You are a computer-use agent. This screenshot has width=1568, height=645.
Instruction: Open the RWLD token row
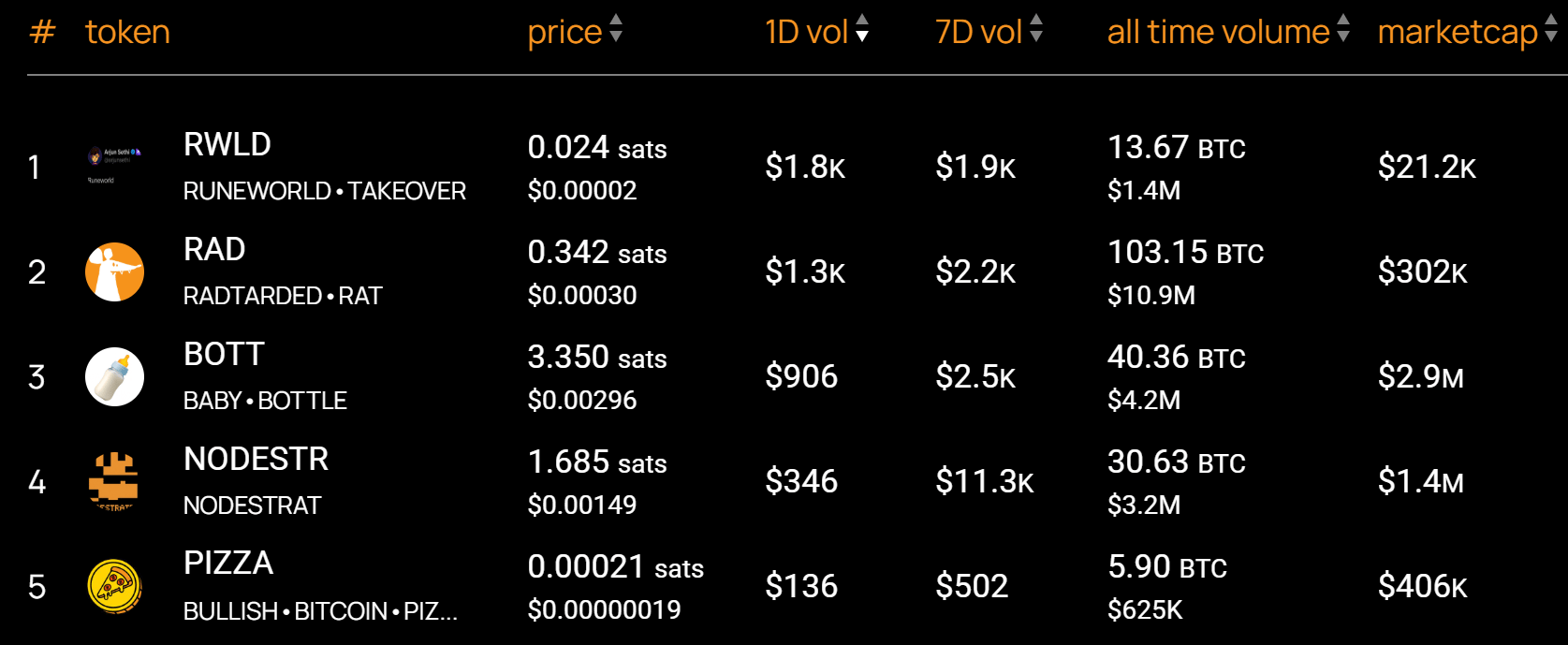click(227, 146)
